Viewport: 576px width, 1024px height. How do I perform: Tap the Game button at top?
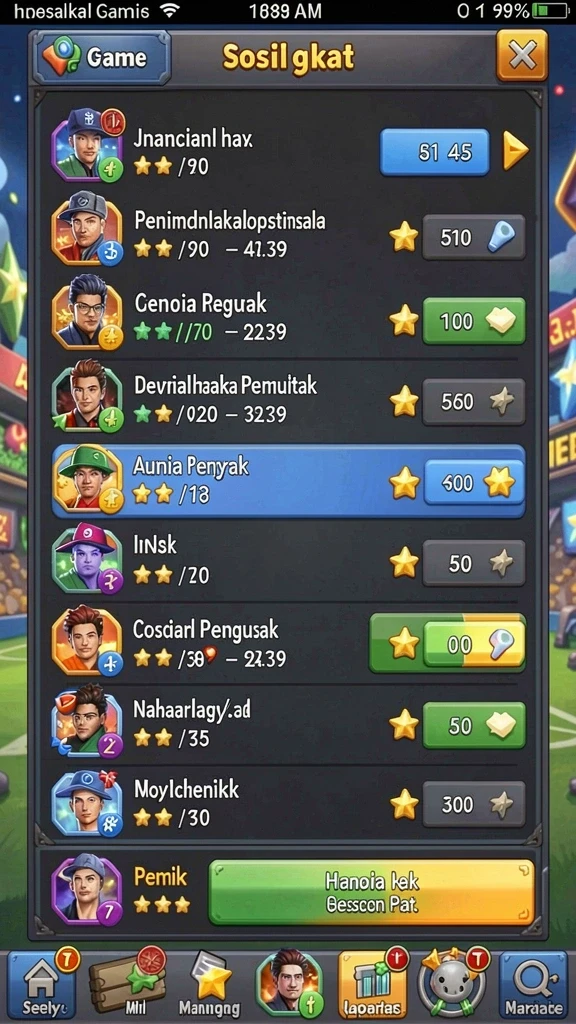(x=102, y=57)
